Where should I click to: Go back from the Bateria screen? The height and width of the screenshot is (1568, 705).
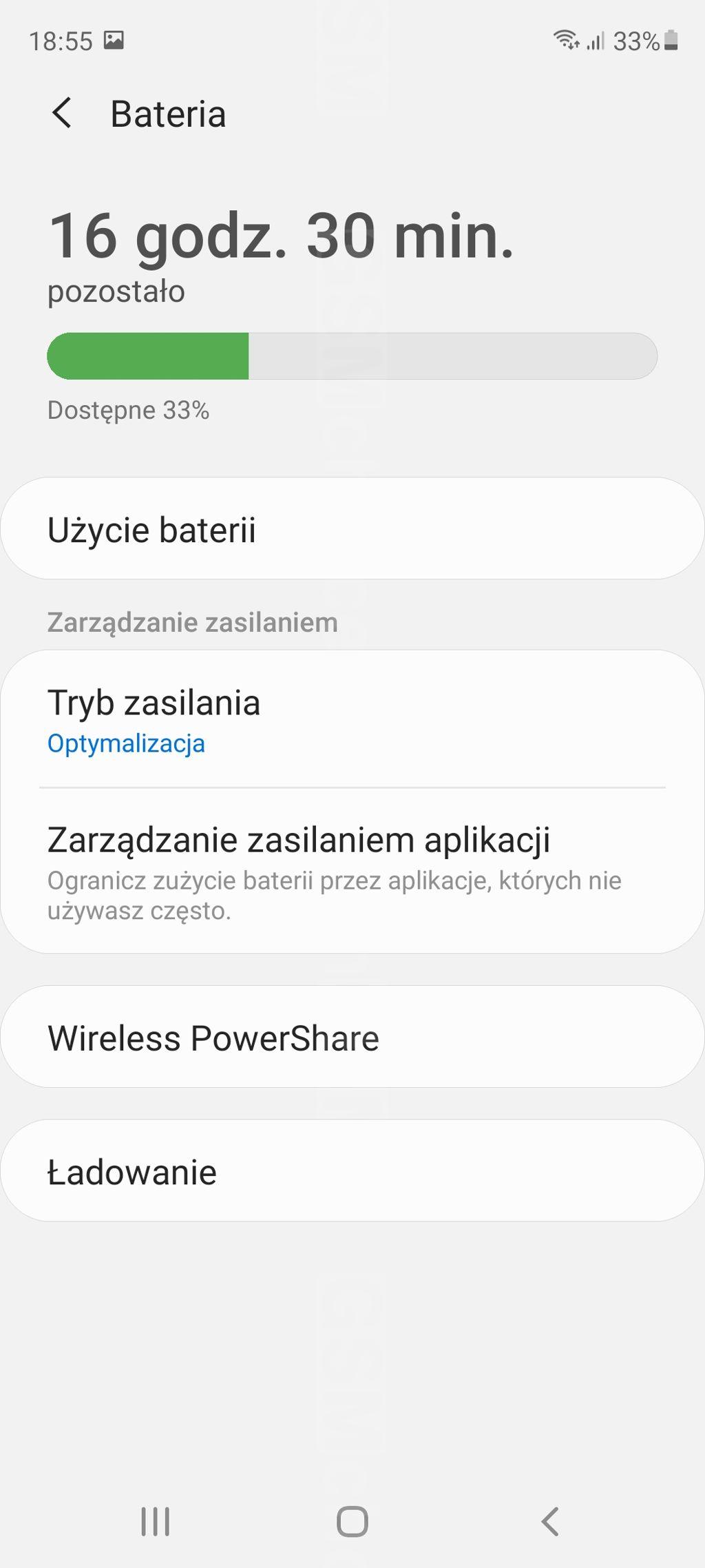(x=62, y=113)
